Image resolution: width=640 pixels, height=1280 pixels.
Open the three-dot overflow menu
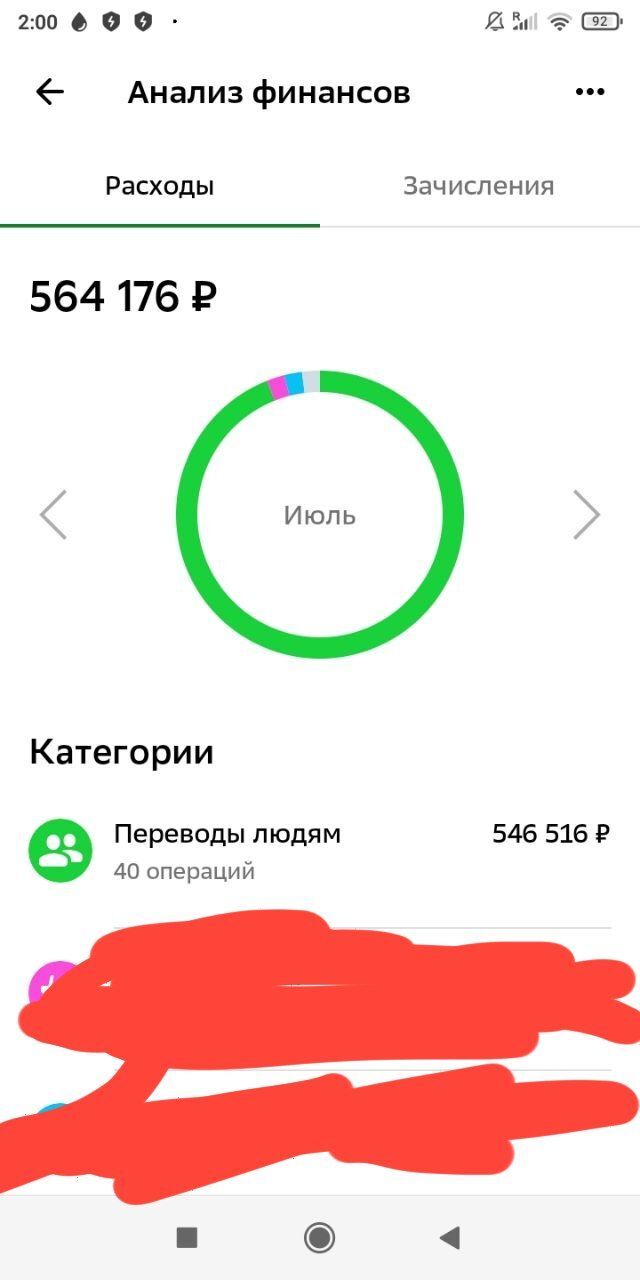(x=590, y=93)
